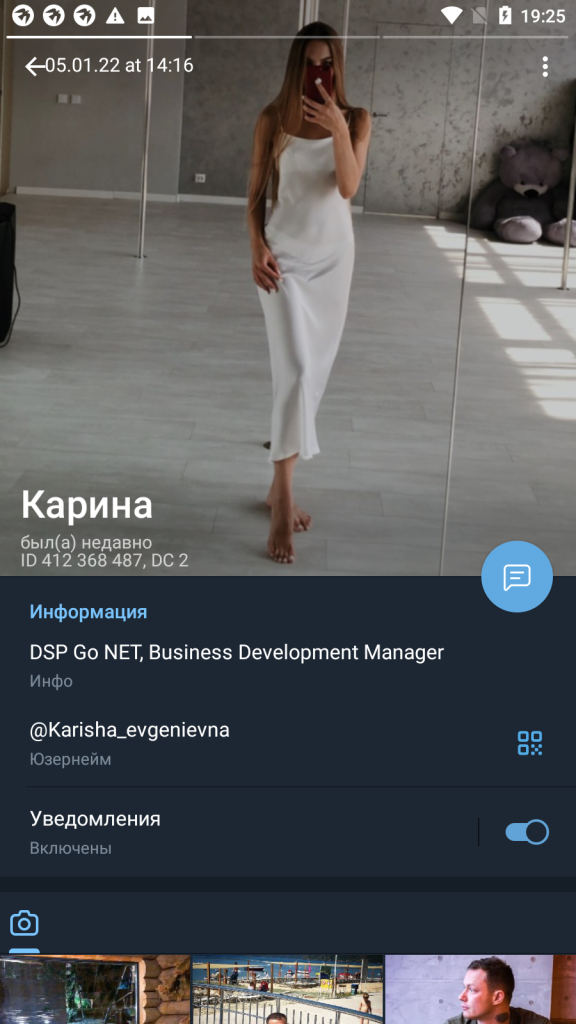Screen dimensions: 576x1024
Task: Open the three-dot overflow menu
Action: pos(545,66)
